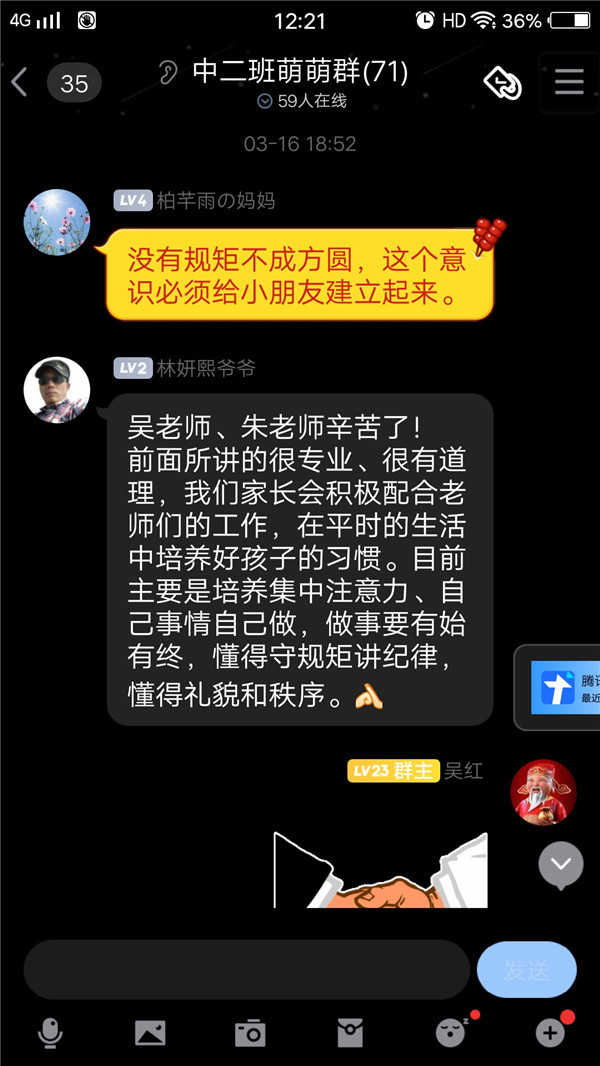Image resolution: width=600 pixels, height=1066 pixels.
Task: Open the emoji sticker panel
Action: tap(451, 1033)
